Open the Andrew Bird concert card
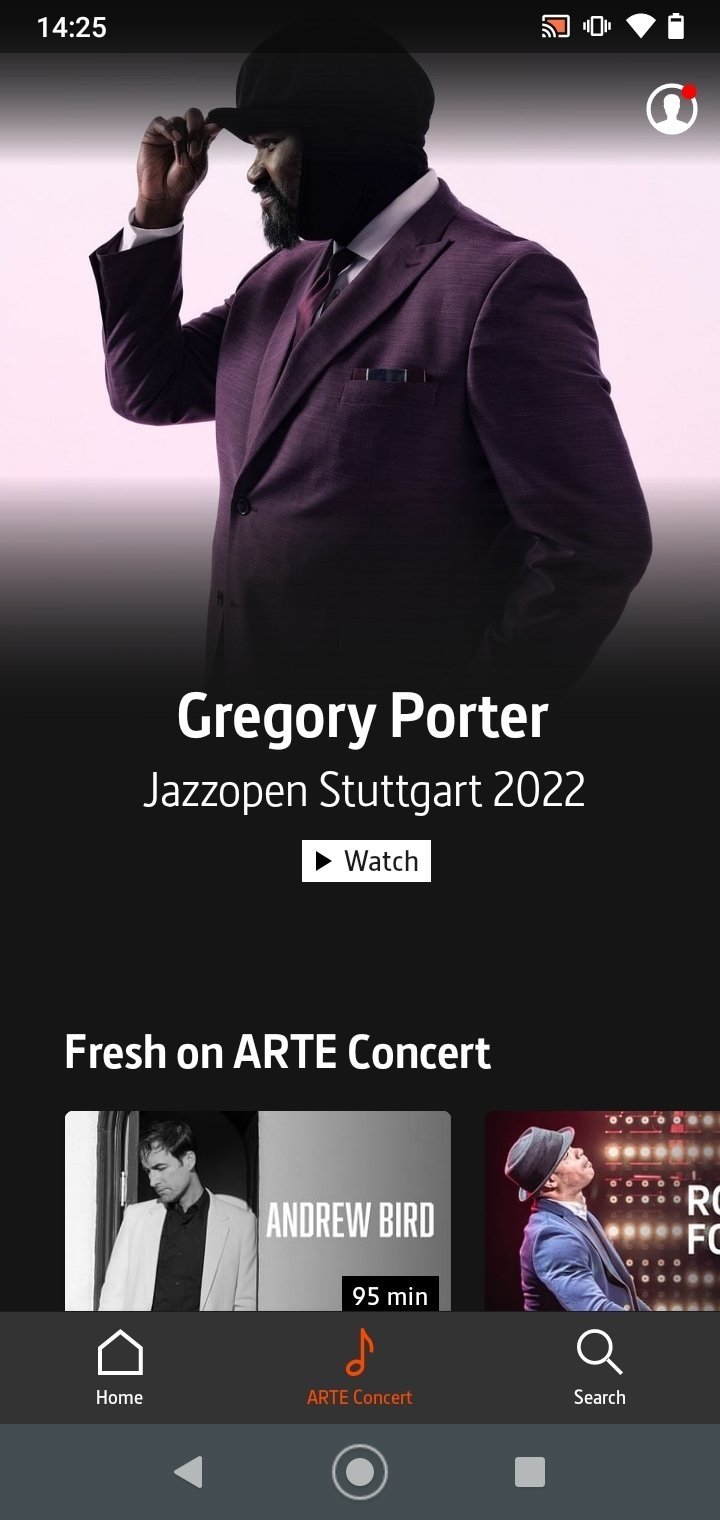 pyautogui.click(x=258, y=1211)
